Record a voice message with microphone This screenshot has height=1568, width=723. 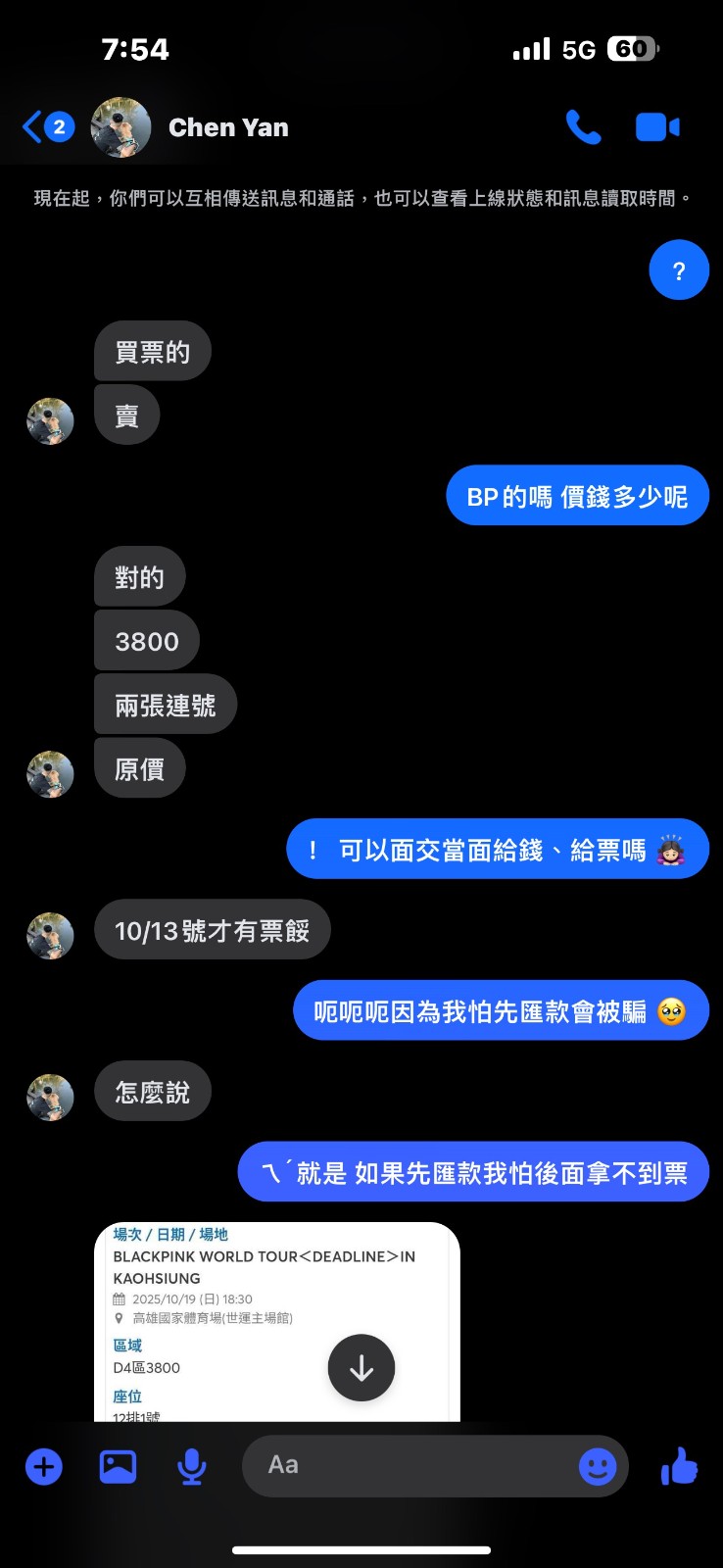click(x=192, y=1467)
